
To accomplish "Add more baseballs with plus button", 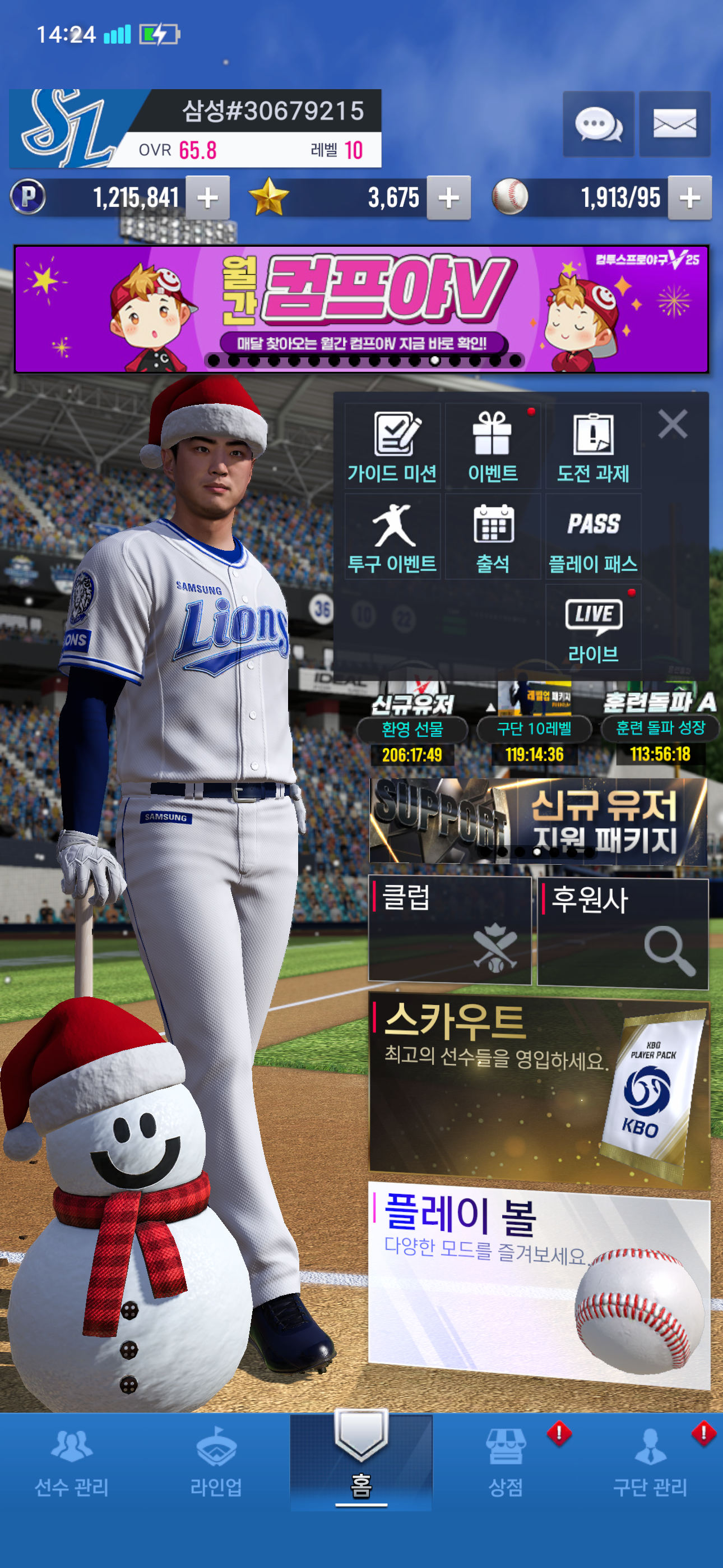I will click(689, 198).
